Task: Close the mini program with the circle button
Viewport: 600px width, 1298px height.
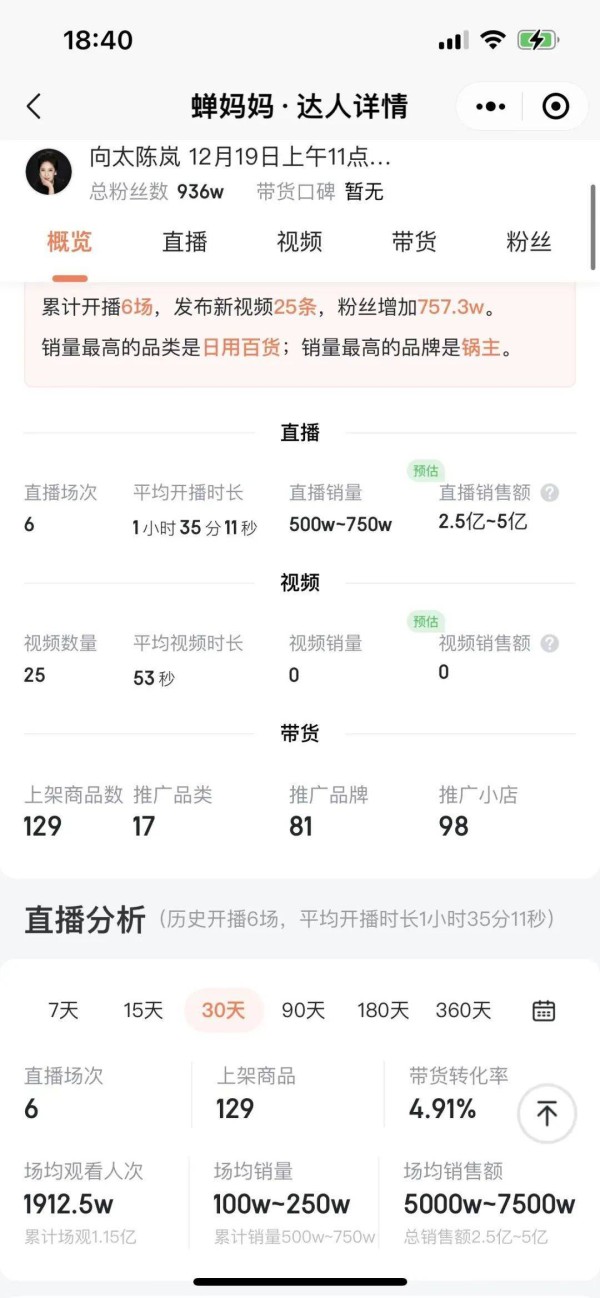Action: [555, 106]
